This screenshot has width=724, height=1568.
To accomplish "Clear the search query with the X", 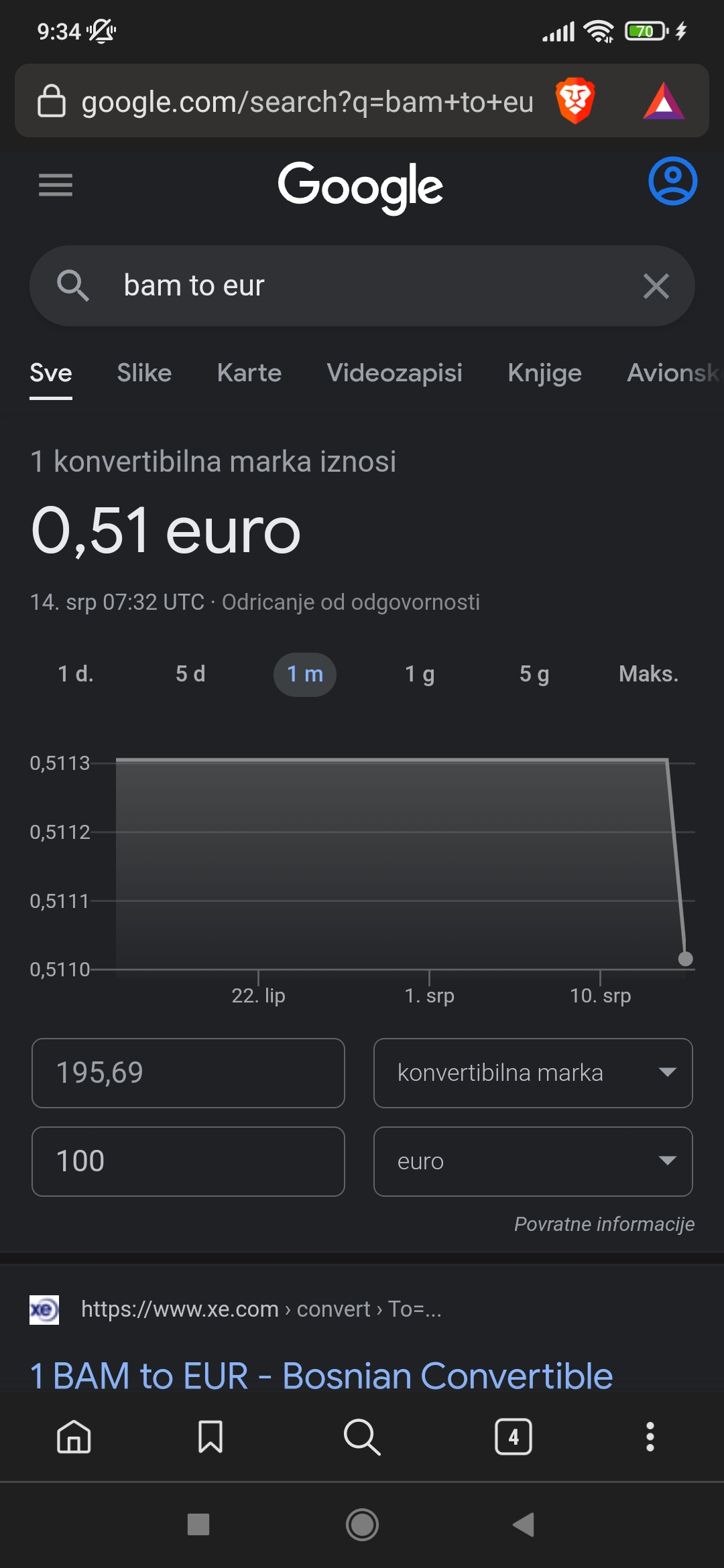I will [x=656, y=286].
